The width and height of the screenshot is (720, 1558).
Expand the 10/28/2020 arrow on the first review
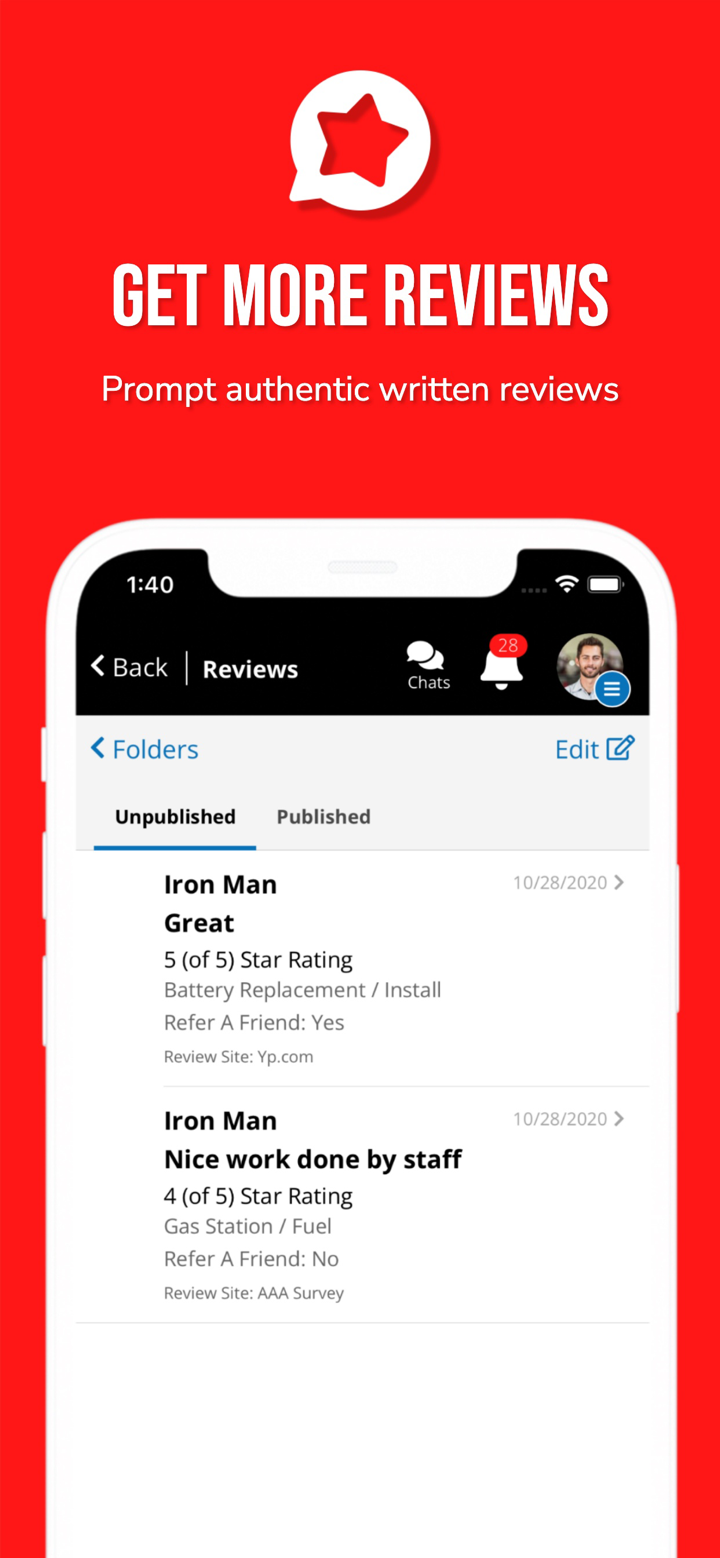pyautogui.click(x=622, y=882)
